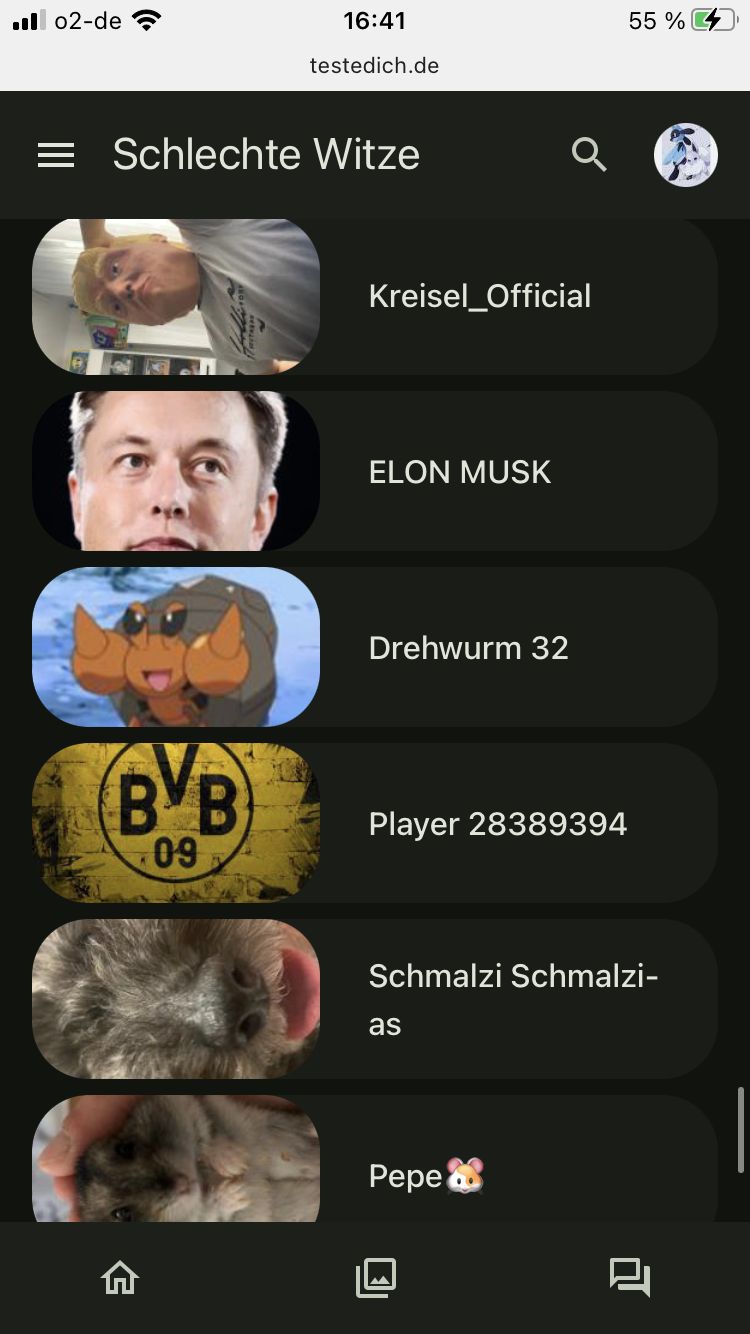Go to the home tab
This screenshot has height=1334, width=750.
(120, 1277)
